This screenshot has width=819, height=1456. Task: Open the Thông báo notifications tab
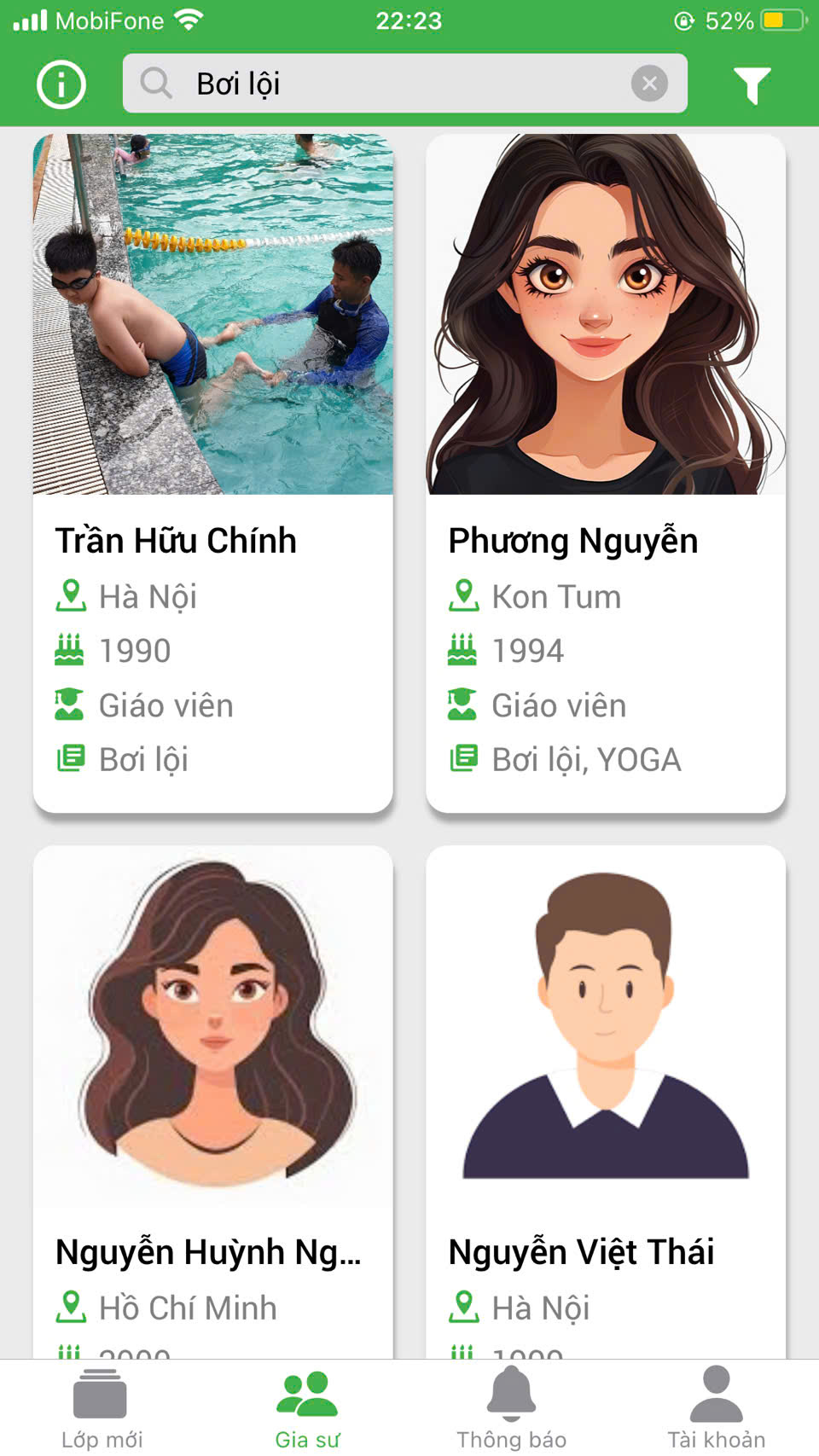[x=511, y=1408]
